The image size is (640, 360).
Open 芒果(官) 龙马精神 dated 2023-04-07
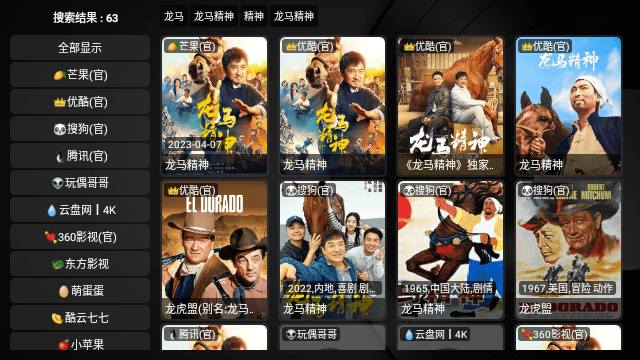pyautogui.click(x=214, y=106)
